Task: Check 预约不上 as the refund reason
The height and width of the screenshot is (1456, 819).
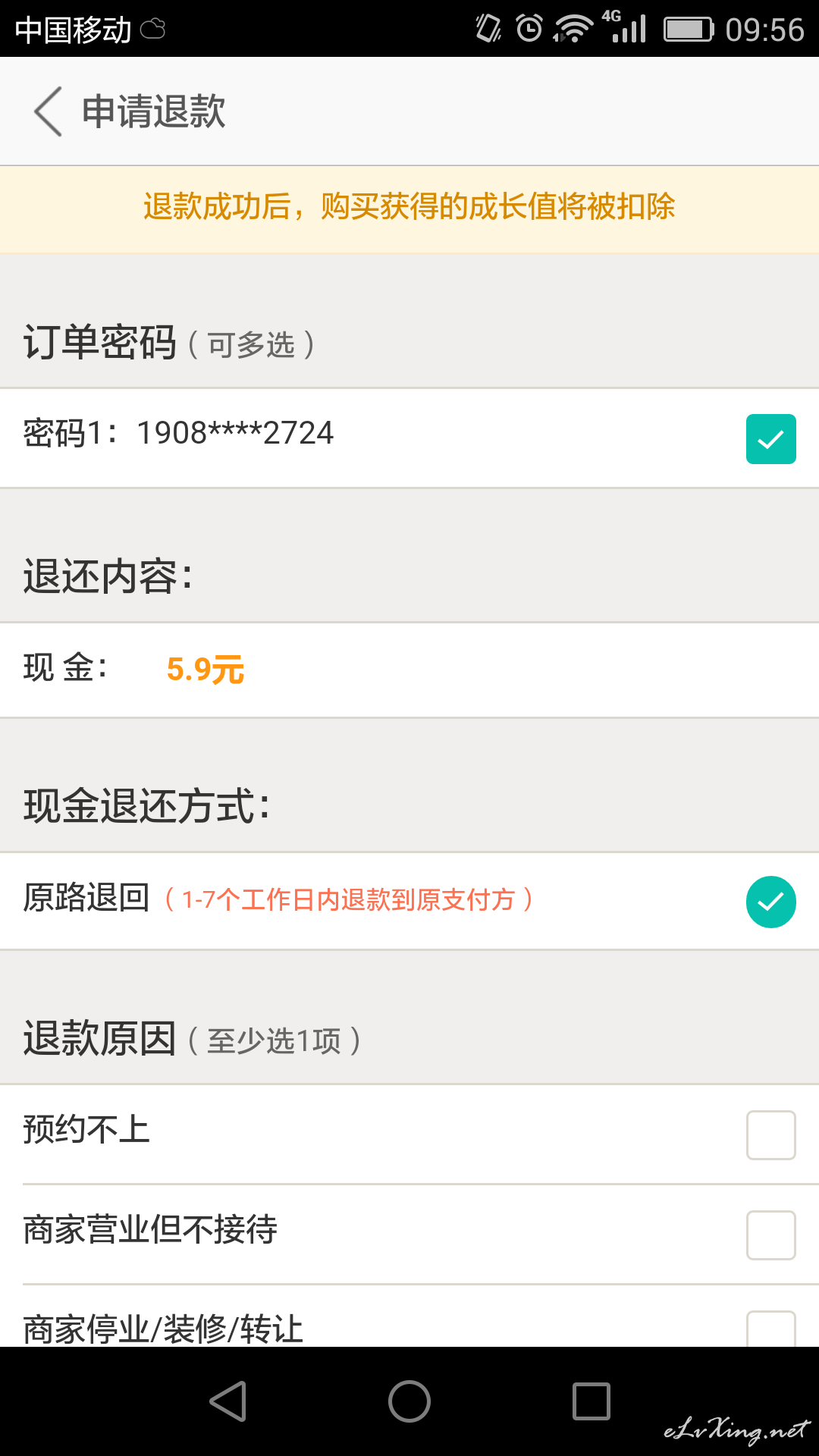Action: pos(770,1135)
